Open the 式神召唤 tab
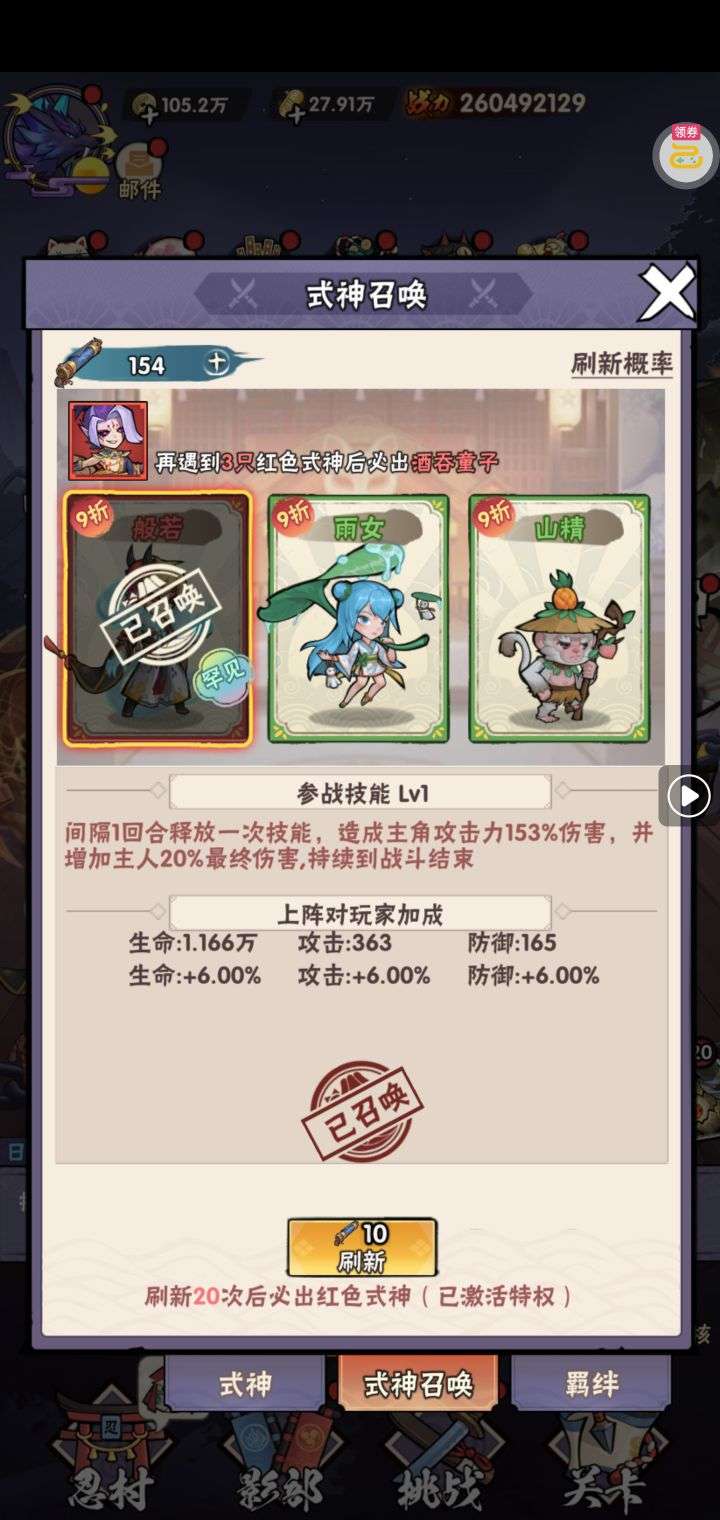The width and height of the screenshot is (720, 1520). pyautogui.click(x=418, y=1384)
